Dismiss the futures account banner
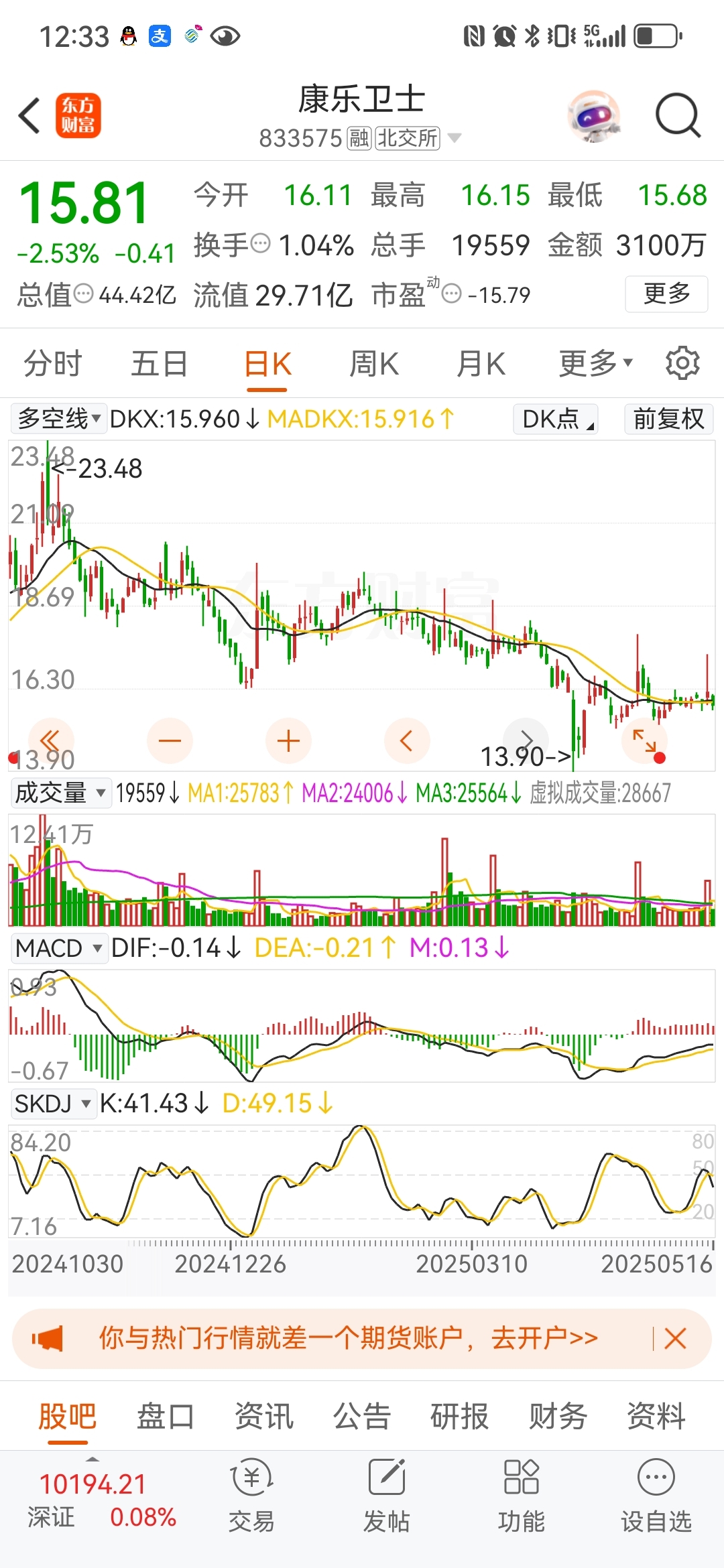 pyautogui.click(x=675, y=1339)
